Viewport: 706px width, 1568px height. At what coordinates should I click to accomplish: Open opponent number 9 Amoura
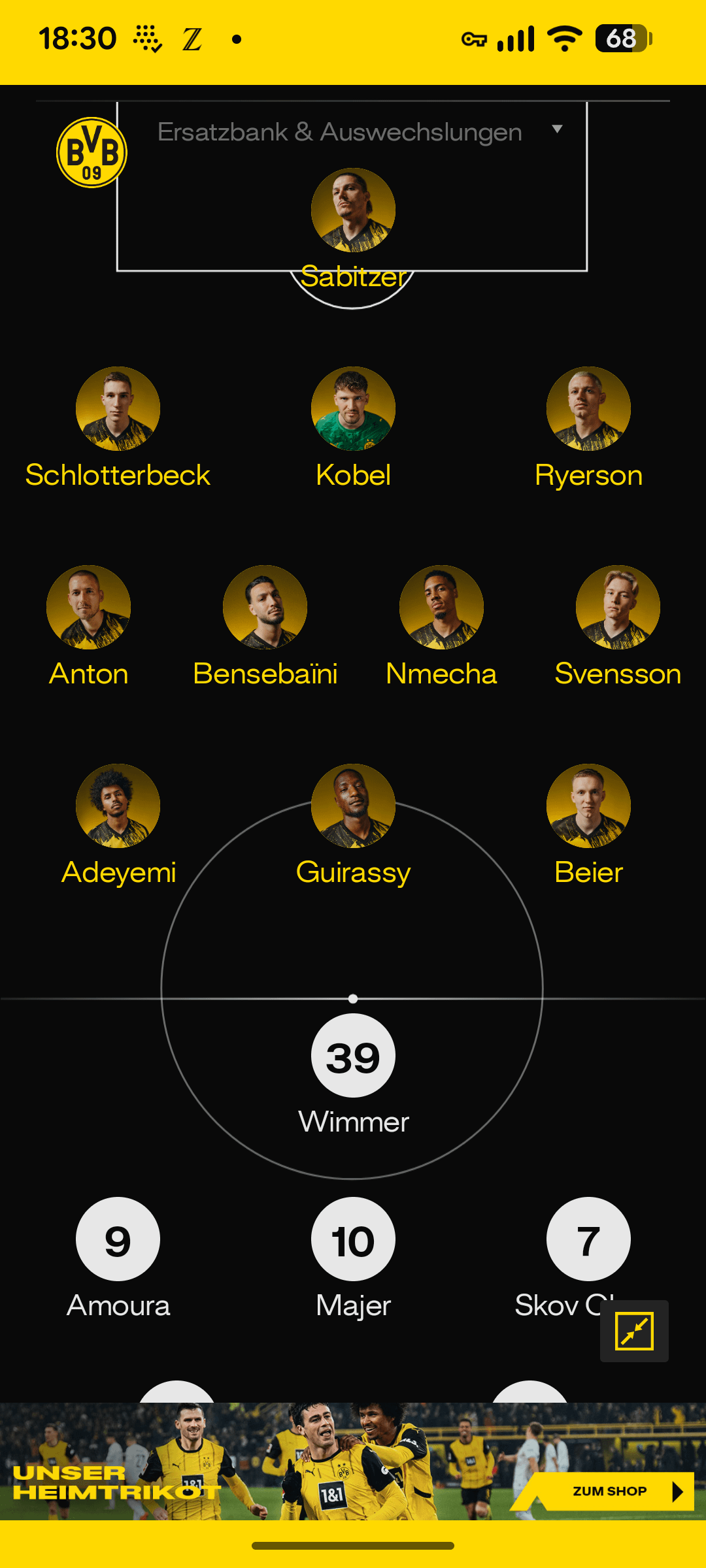click(118, 1239)
